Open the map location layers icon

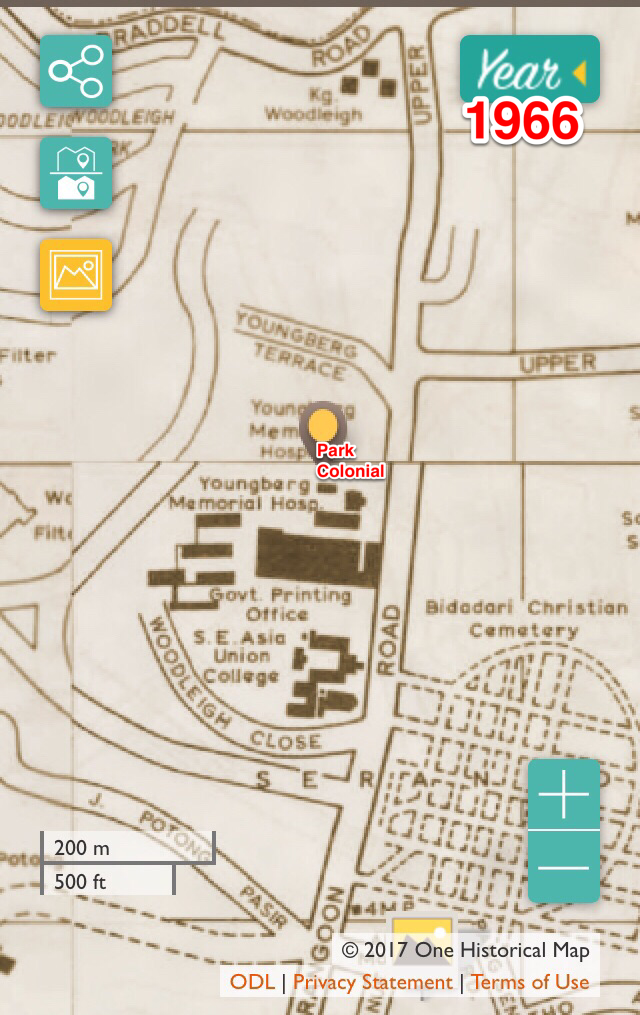76,173
